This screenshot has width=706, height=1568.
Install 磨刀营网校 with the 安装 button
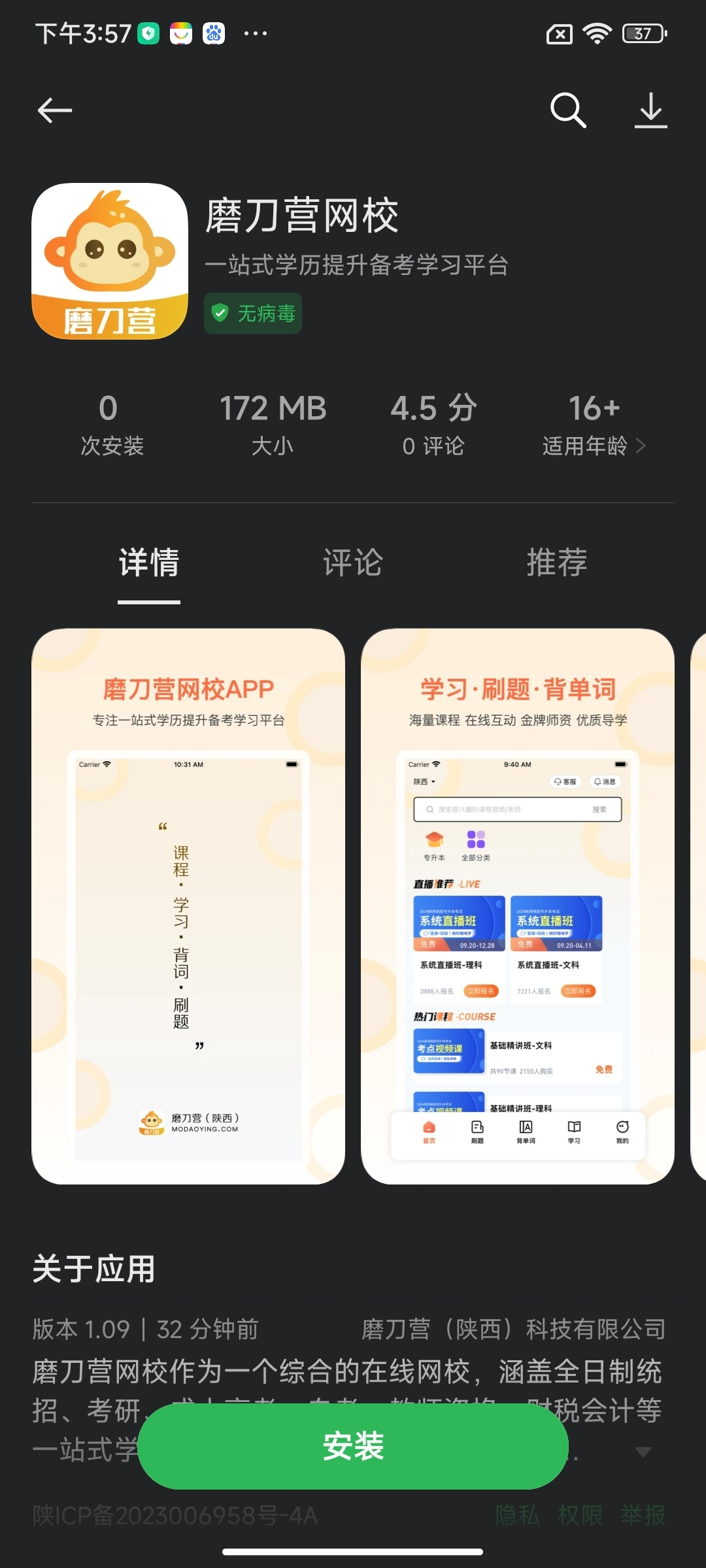[353, 1446]
